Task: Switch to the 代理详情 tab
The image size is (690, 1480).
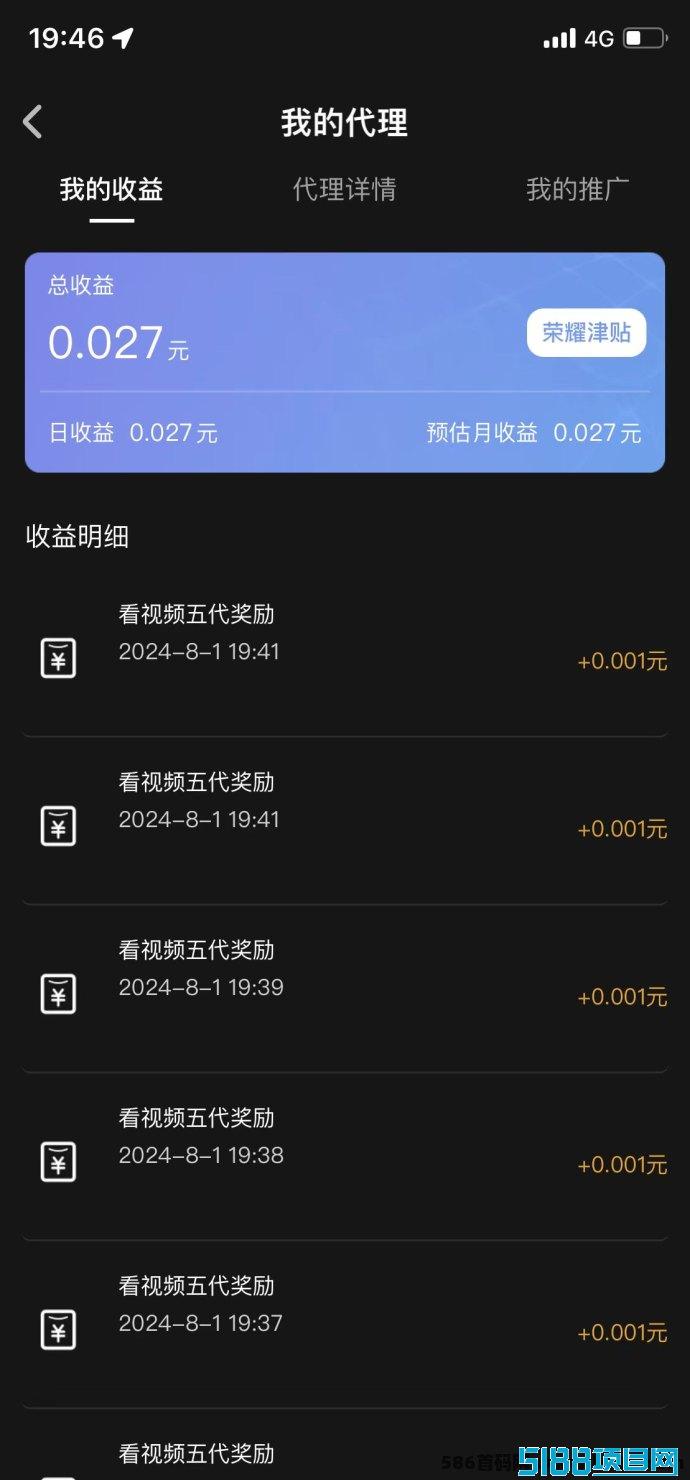Action: (x=344, y=189)
